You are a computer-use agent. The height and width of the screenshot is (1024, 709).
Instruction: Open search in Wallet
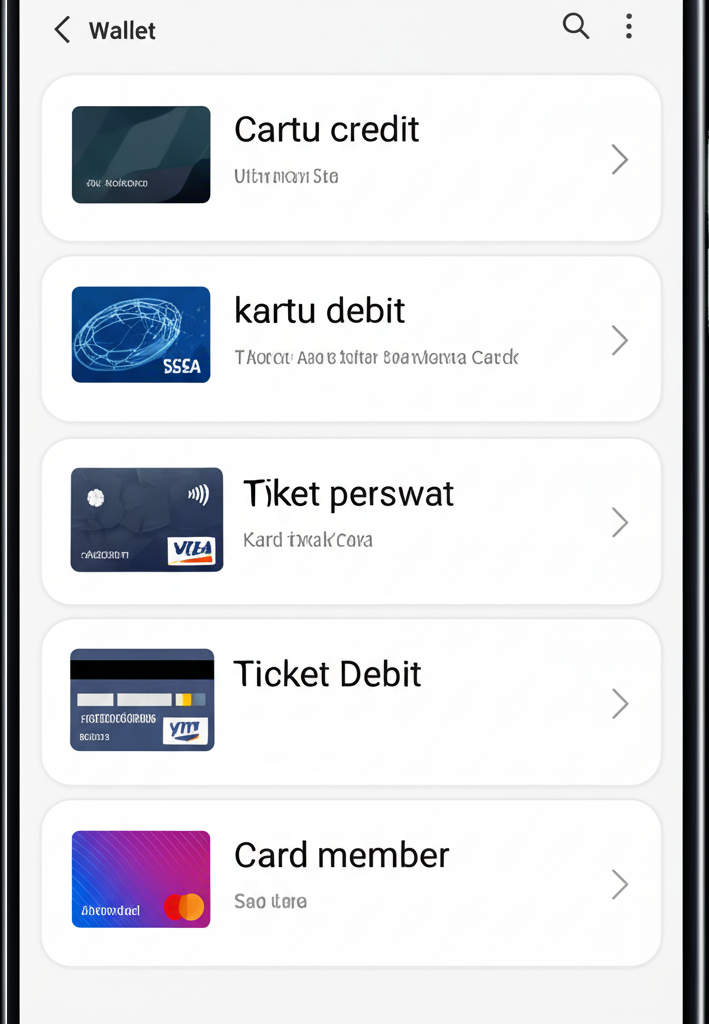576,26
